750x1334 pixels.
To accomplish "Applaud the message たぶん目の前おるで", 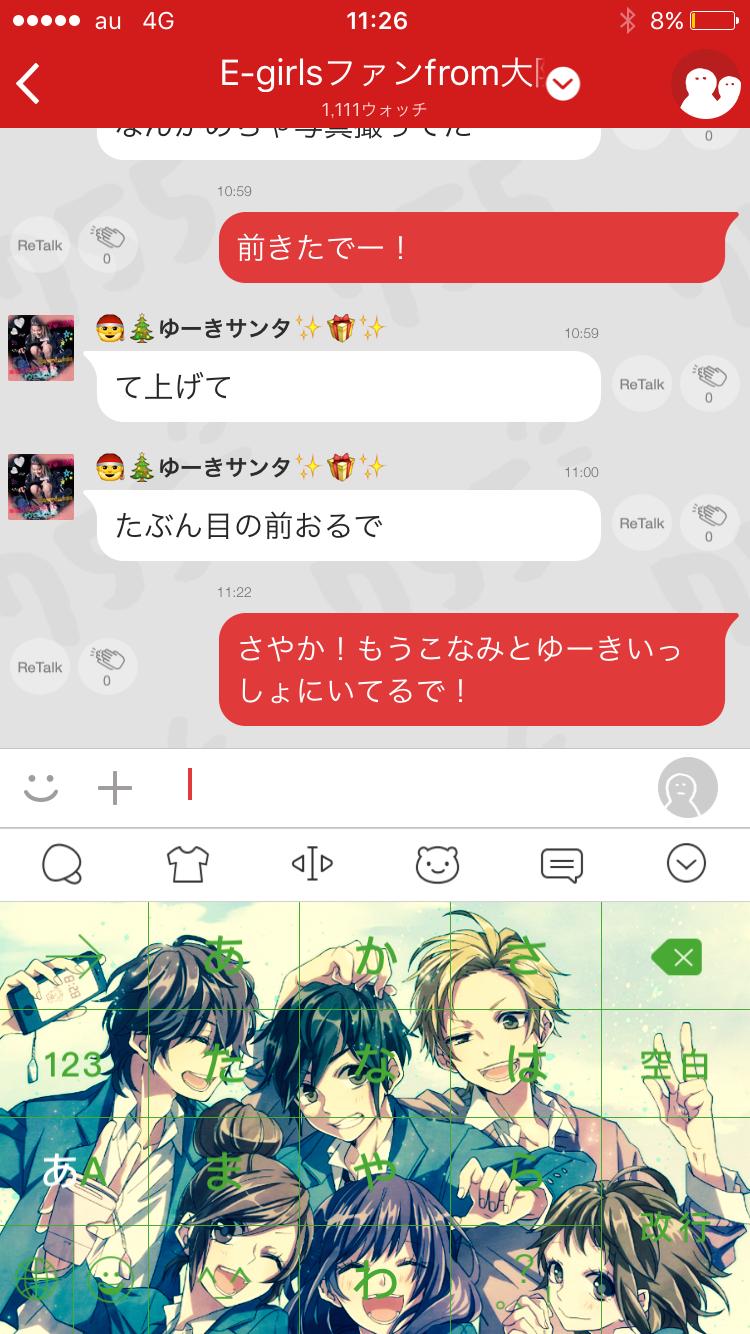I will coord(709,522).
